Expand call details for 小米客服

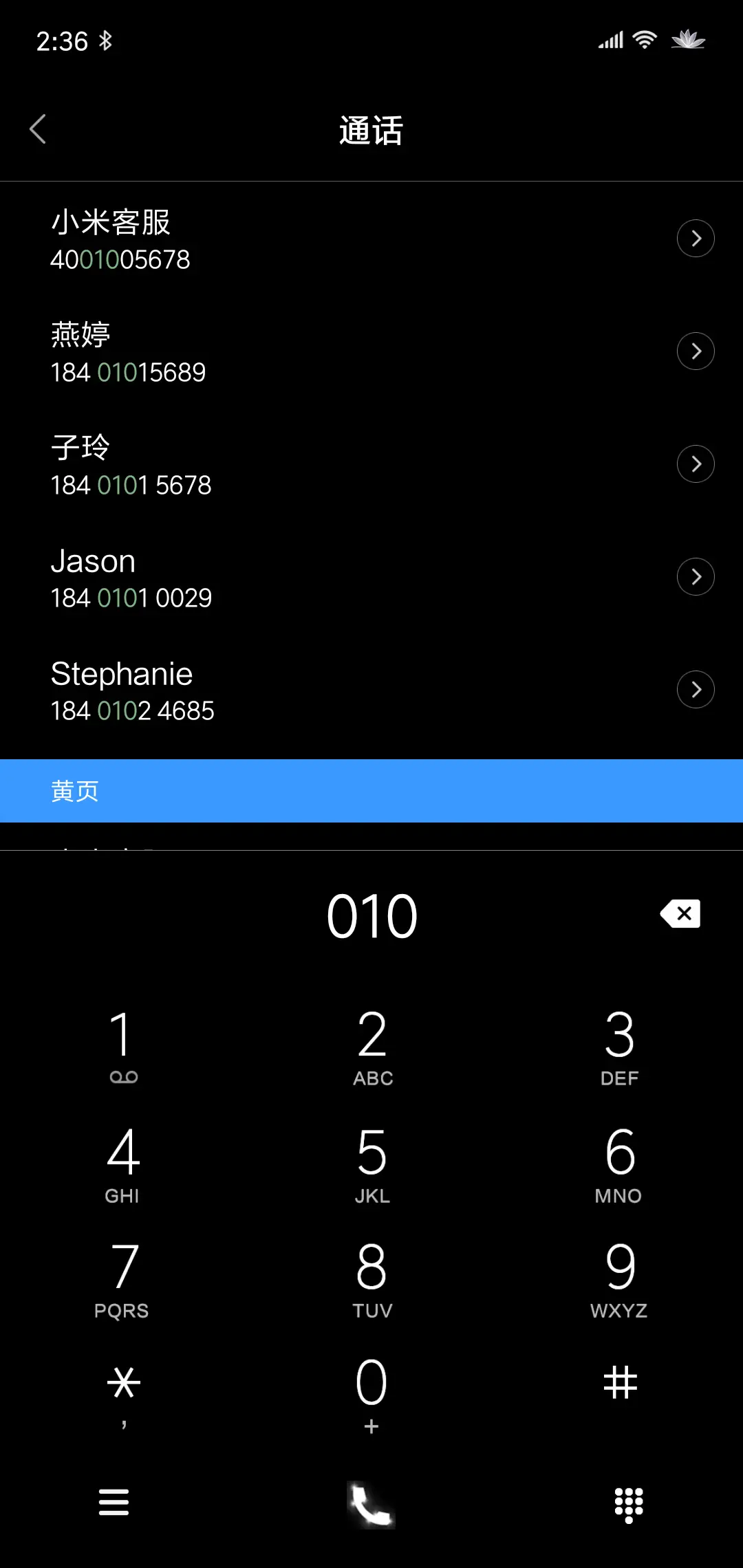click(696, 238)
